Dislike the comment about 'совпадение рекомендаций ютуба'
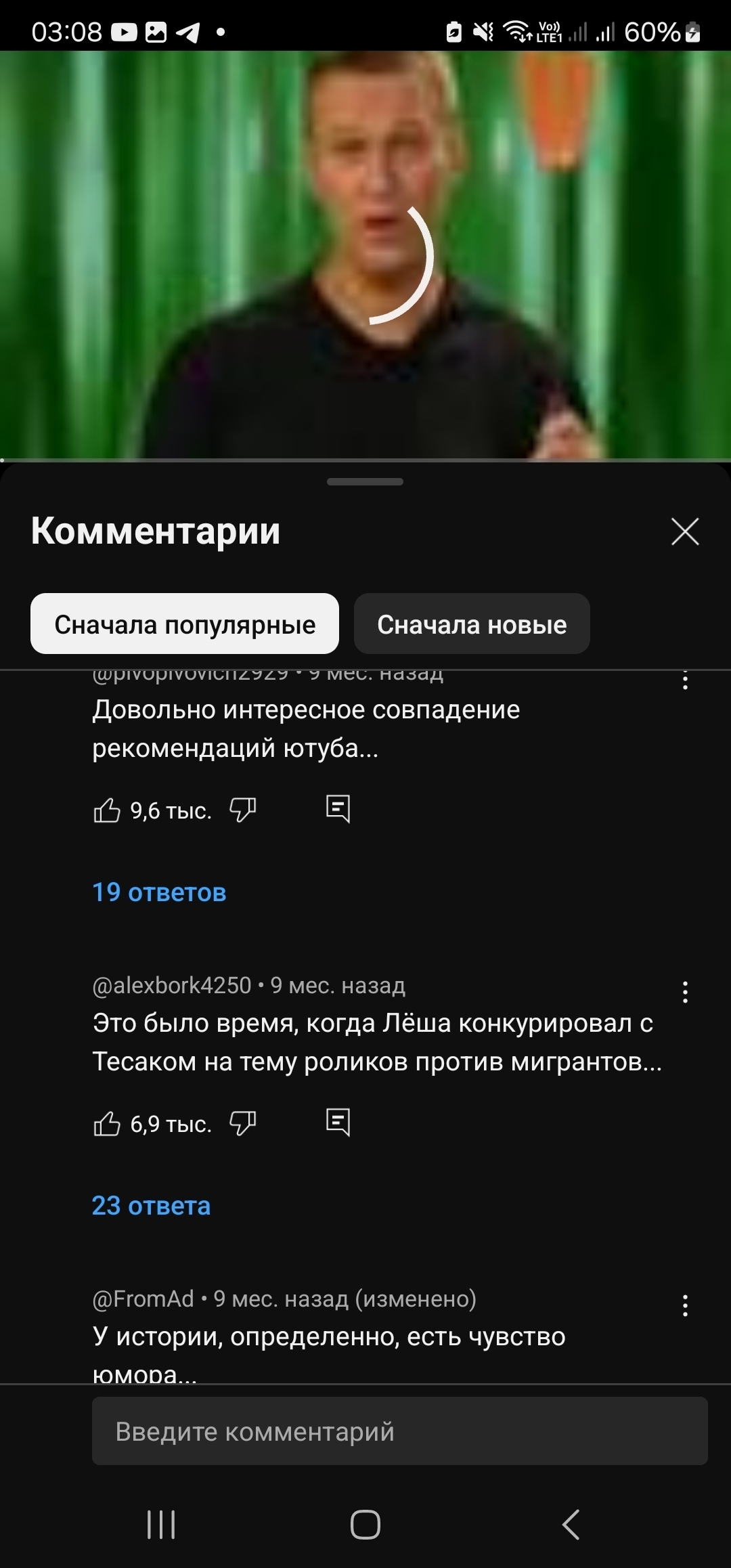Screen dimensions: 731x1568 [x=242, y=810]
